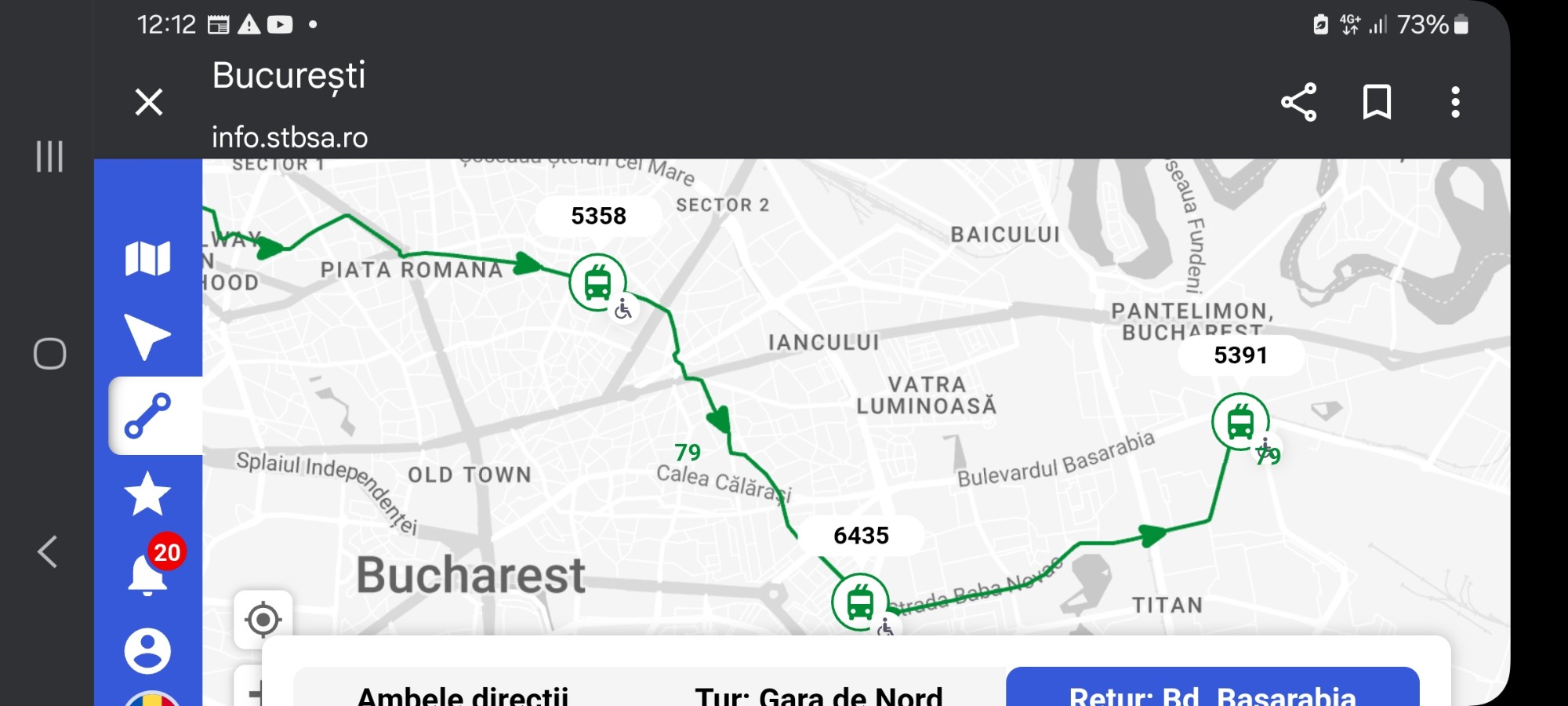Screen dimensions: 1568x706
Task: Open favorites star in sidebar
Action: (147, 494)
